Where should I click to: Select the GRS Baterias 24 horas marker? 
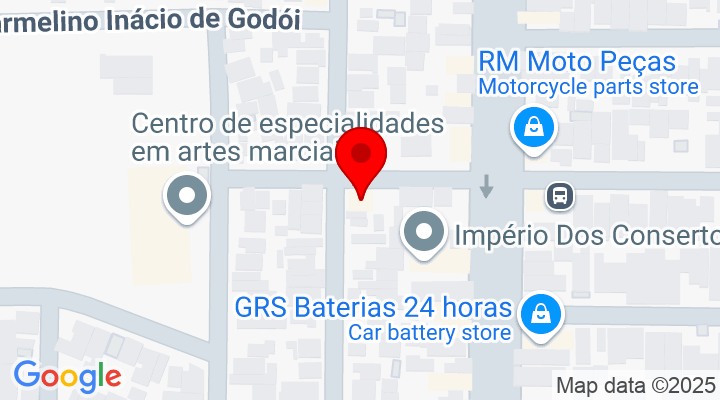click(540, 313)
